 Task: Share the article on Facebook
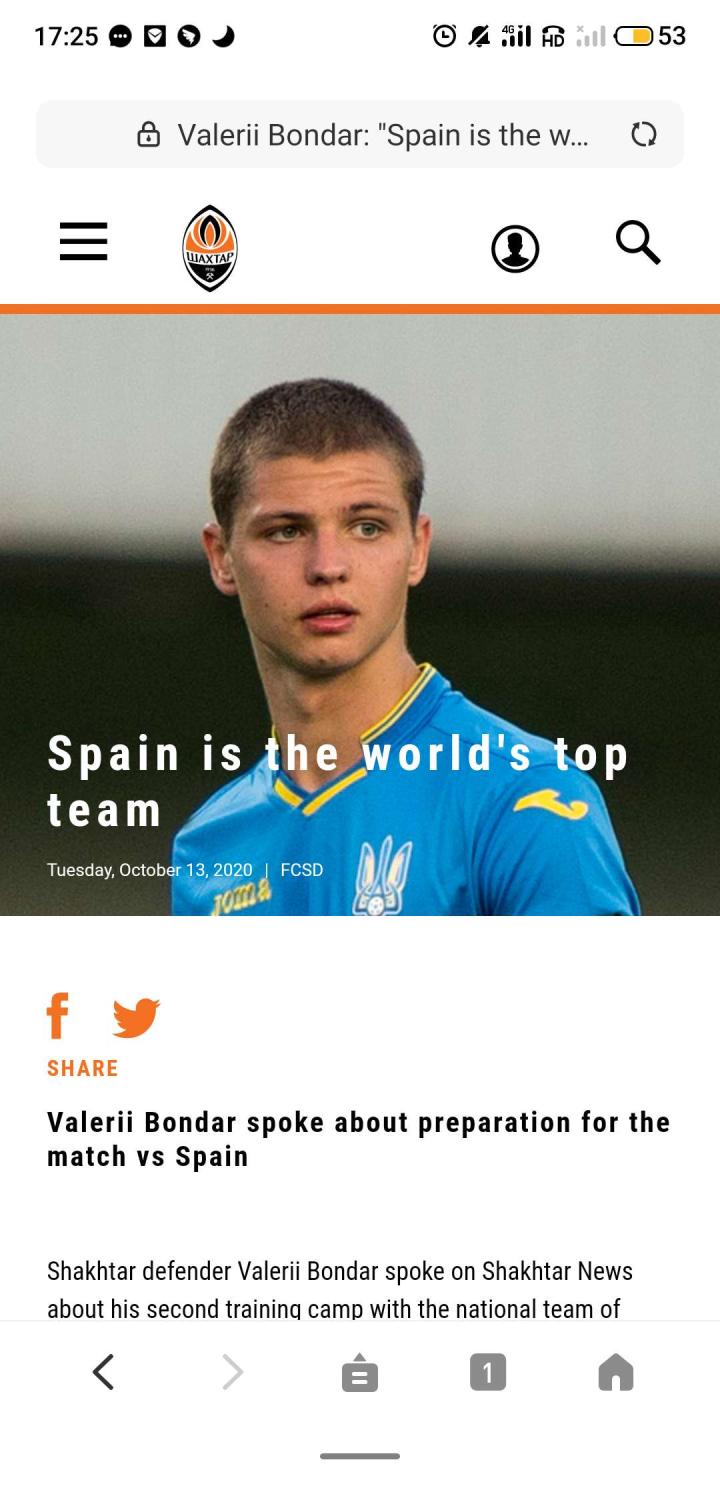[x=58, y=1016]
